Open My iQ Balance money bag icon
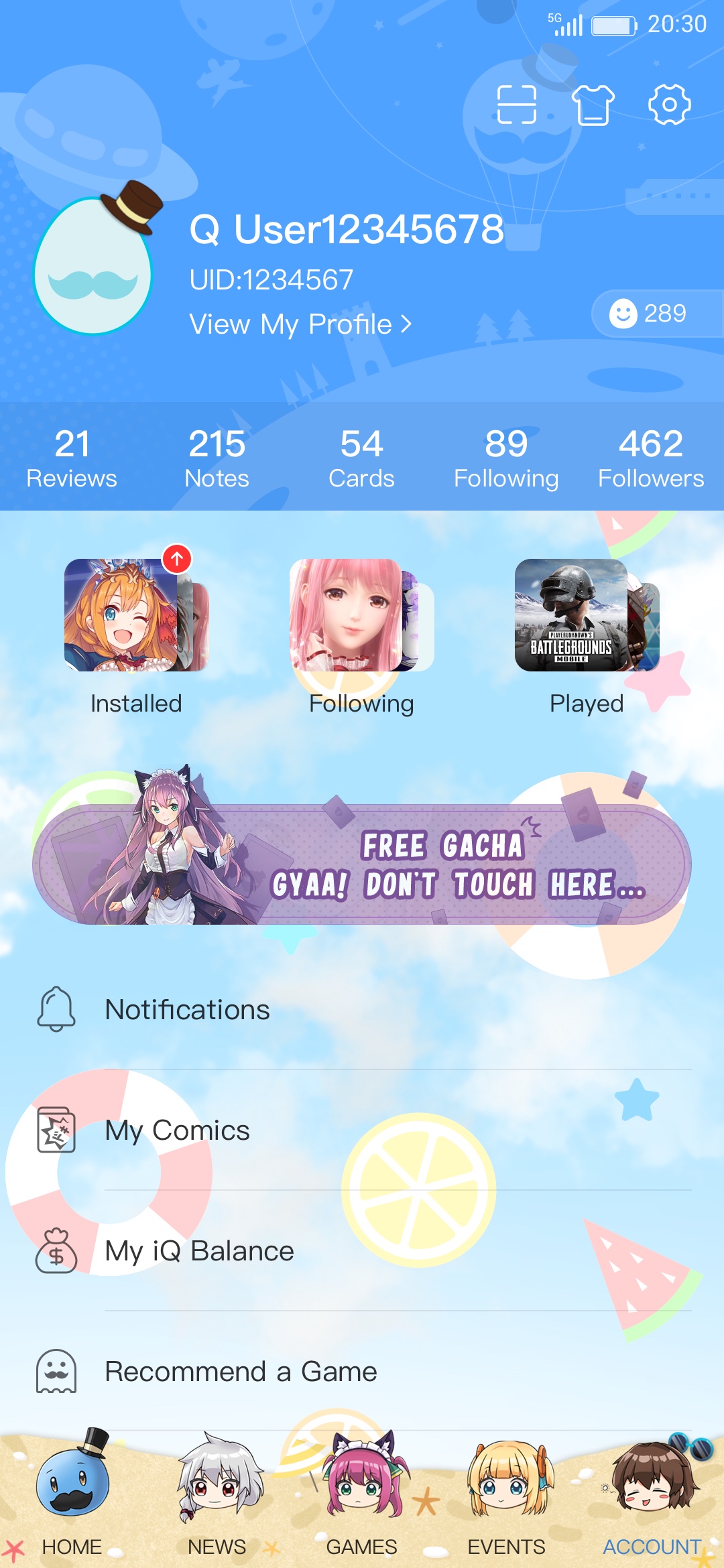Image resolution: width=724 pixels, height=1568 pixels. (56, 1251)
